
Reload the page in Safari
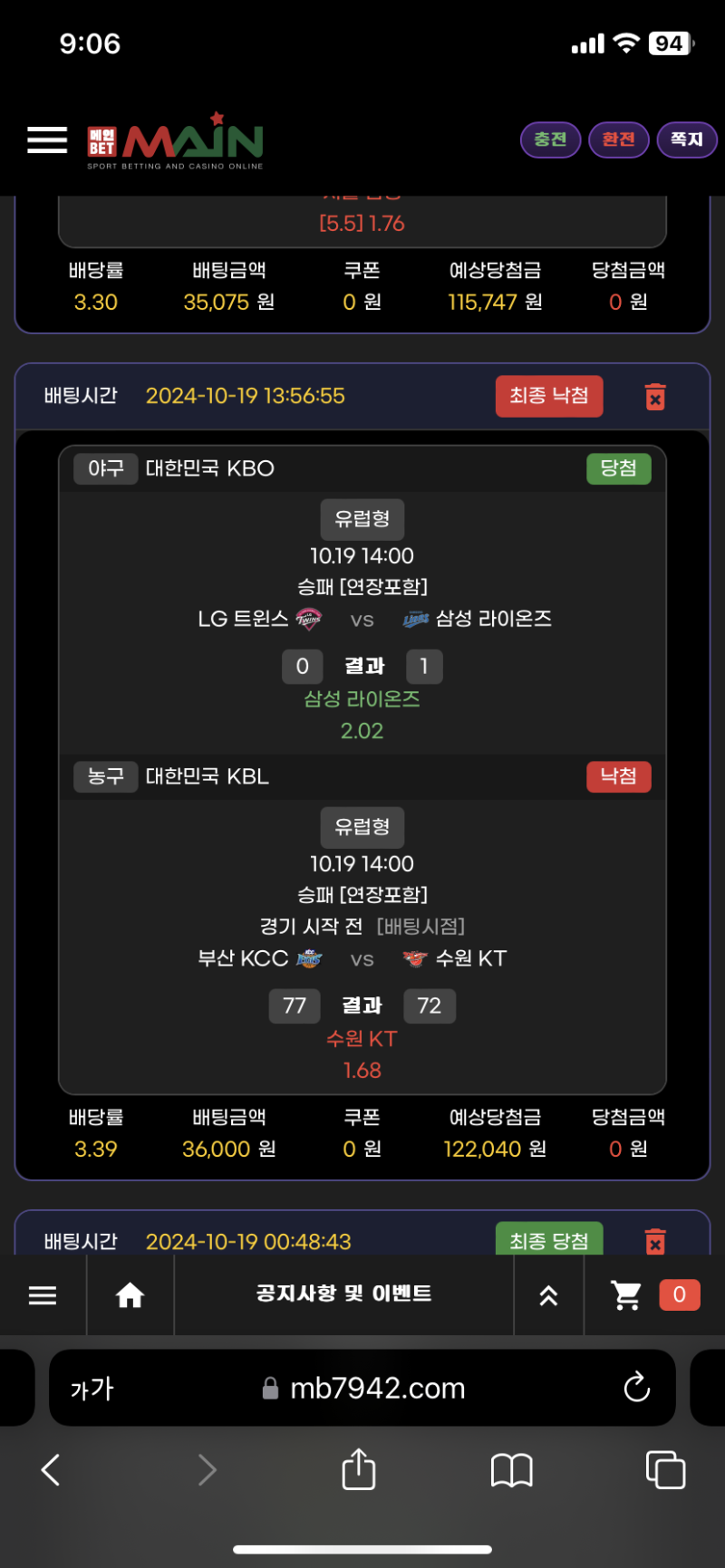637,1387
